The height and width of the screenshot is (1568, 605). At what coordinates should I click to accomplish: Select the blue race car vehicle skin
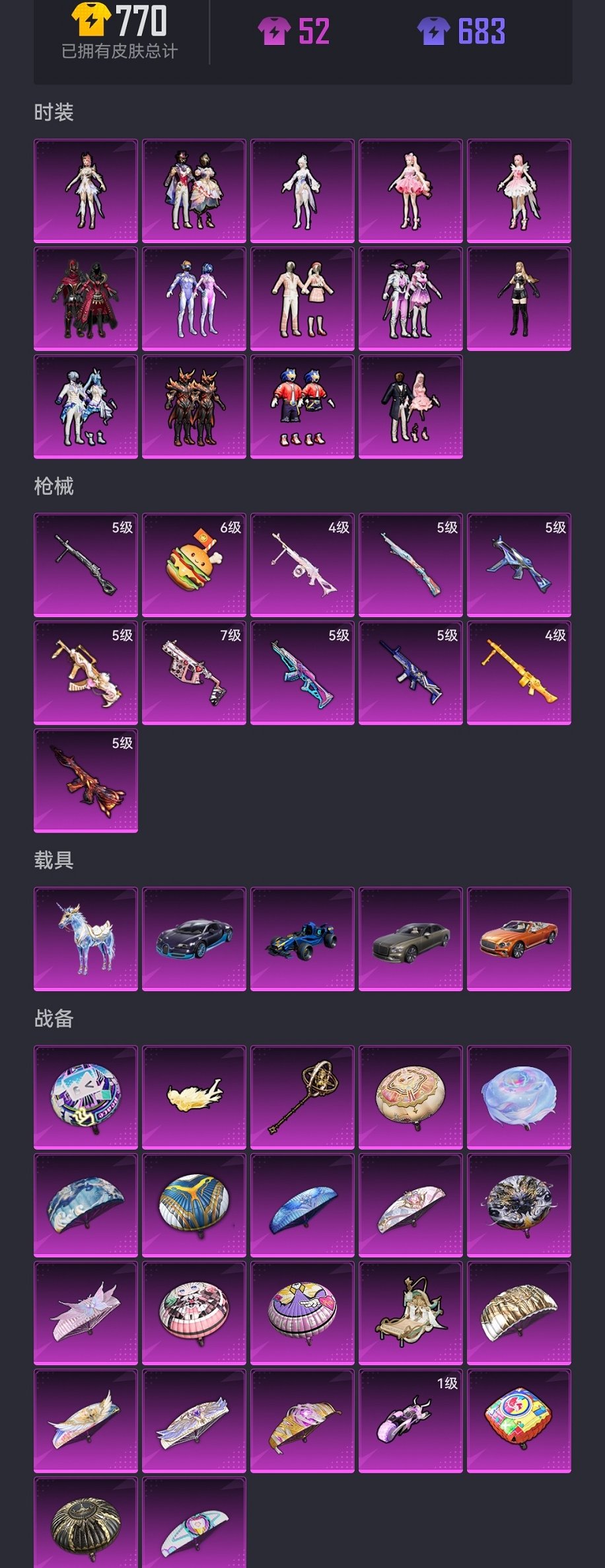coord(302,938)
